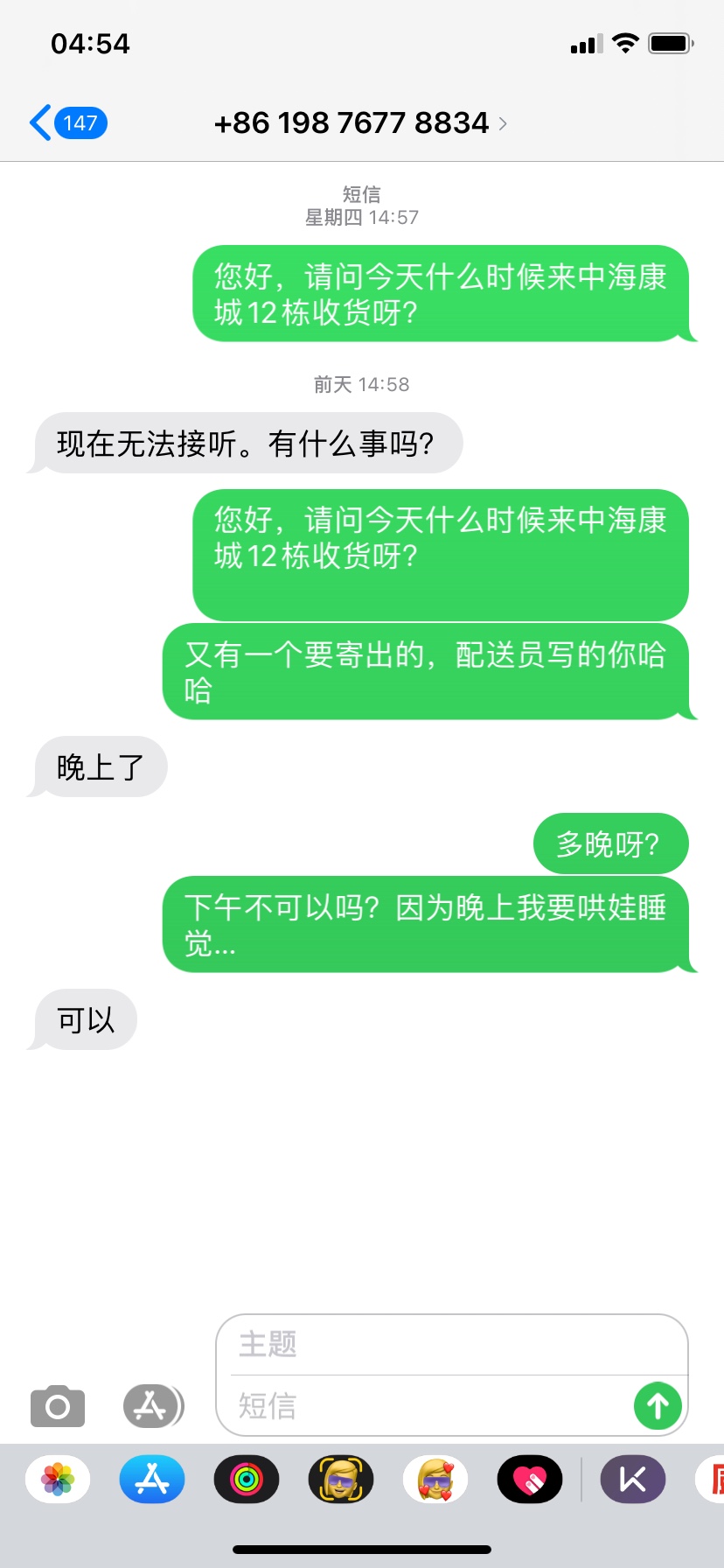Image resolution: width=724 pixels, height=1568 pixels.
Task: Send the message with the green arrow
Action: pos(658,1406)
